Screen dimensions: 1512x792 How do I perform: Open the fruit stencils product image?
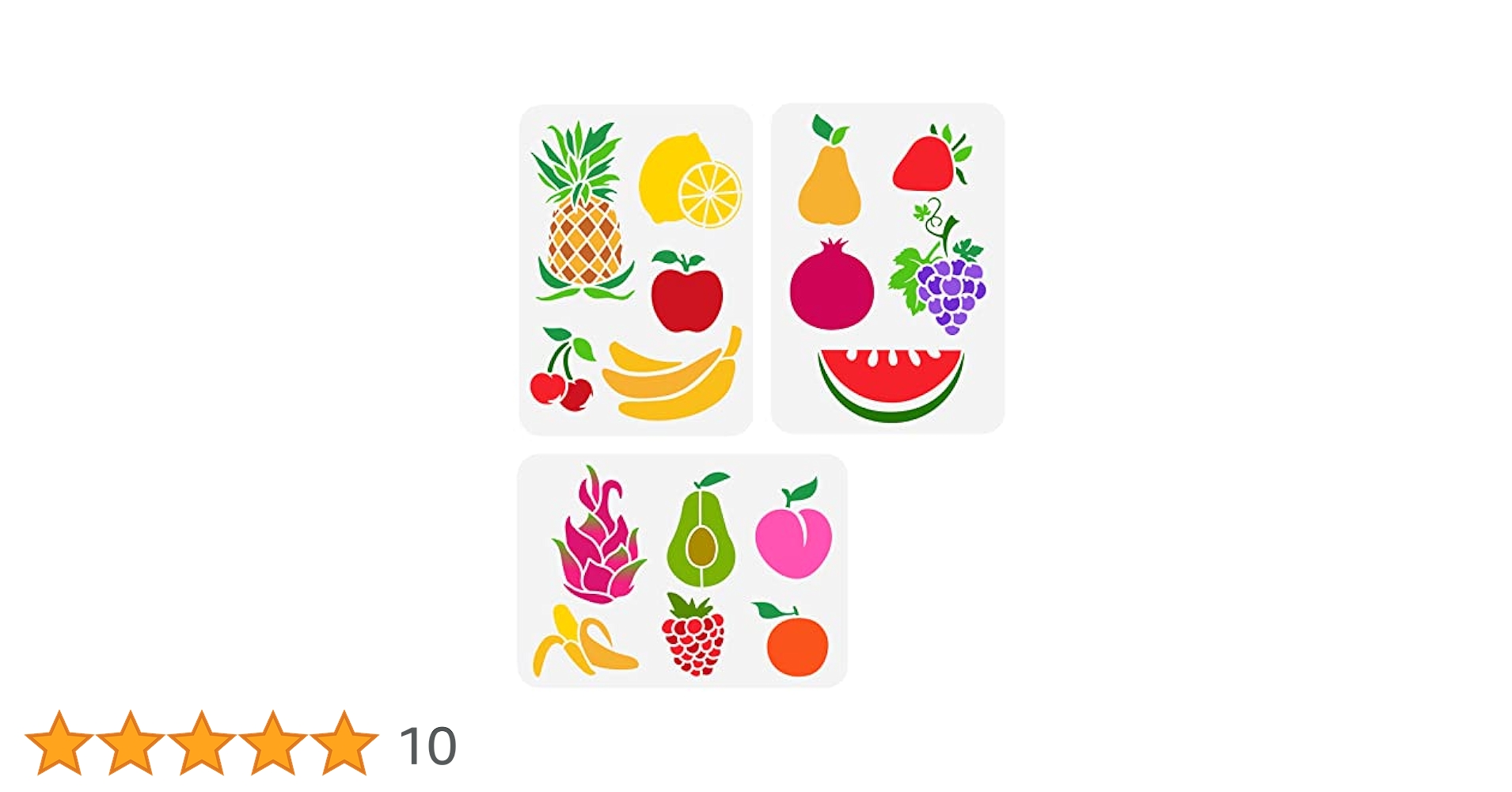pos(760,396)
